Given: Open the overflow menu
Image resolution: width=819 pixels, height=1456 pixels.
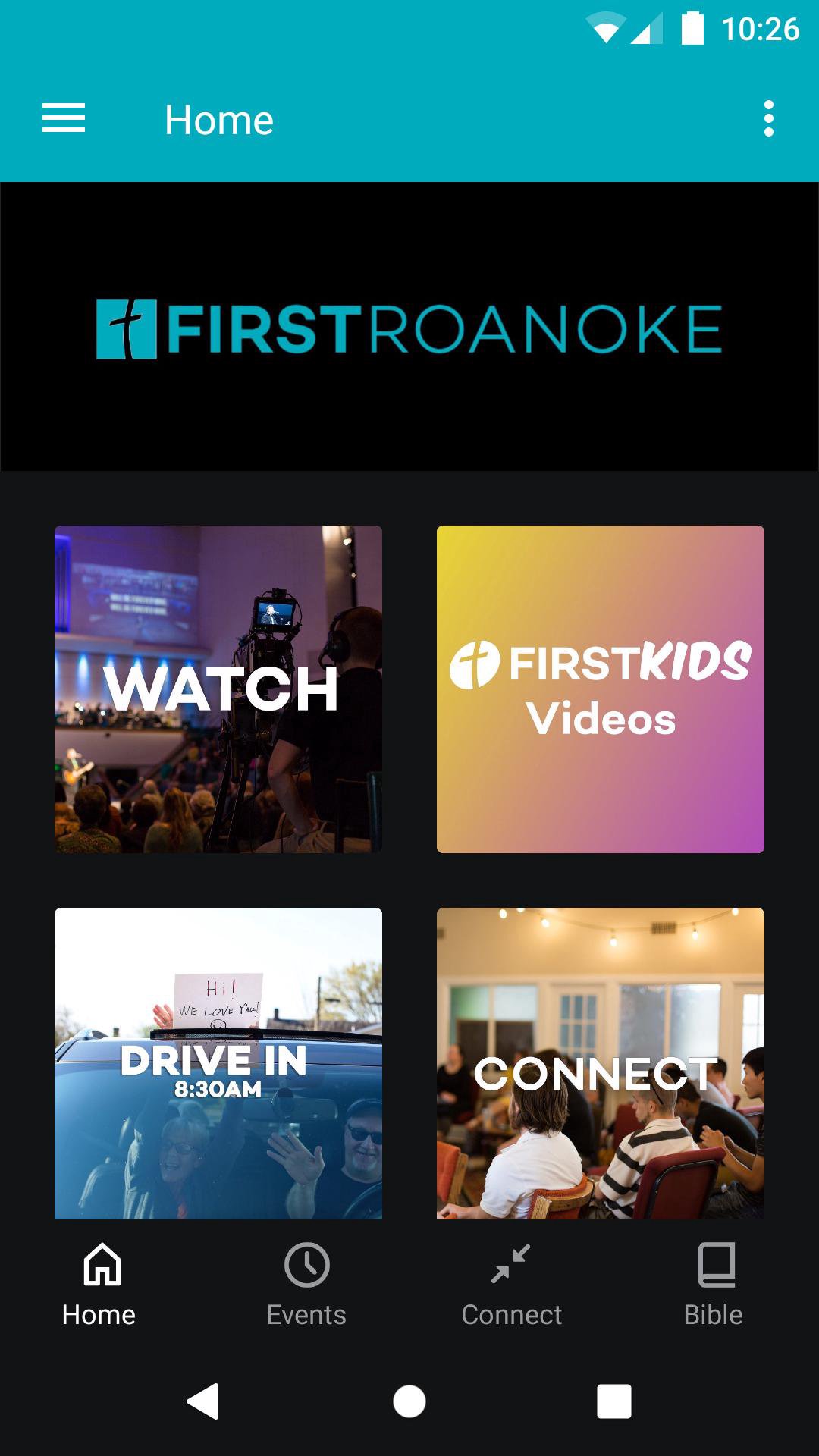Looking at the screenshot, I should [x=768, y=119].
